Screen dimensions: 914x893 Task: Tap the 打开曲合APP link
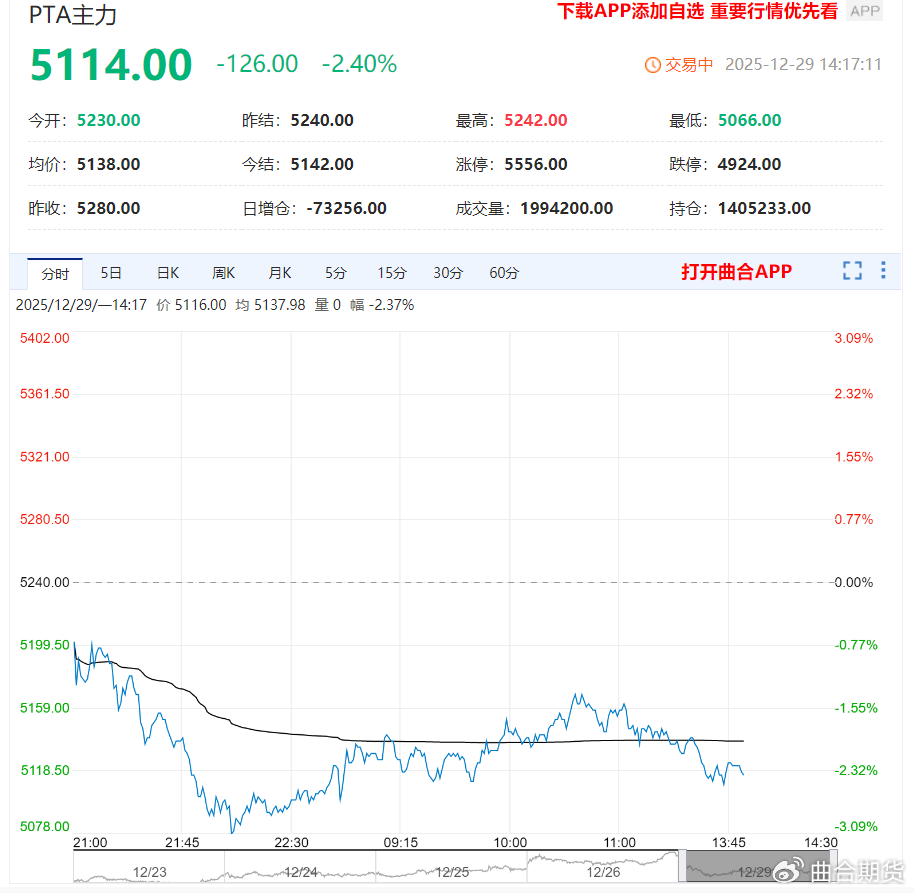click(x=736, y=271)
